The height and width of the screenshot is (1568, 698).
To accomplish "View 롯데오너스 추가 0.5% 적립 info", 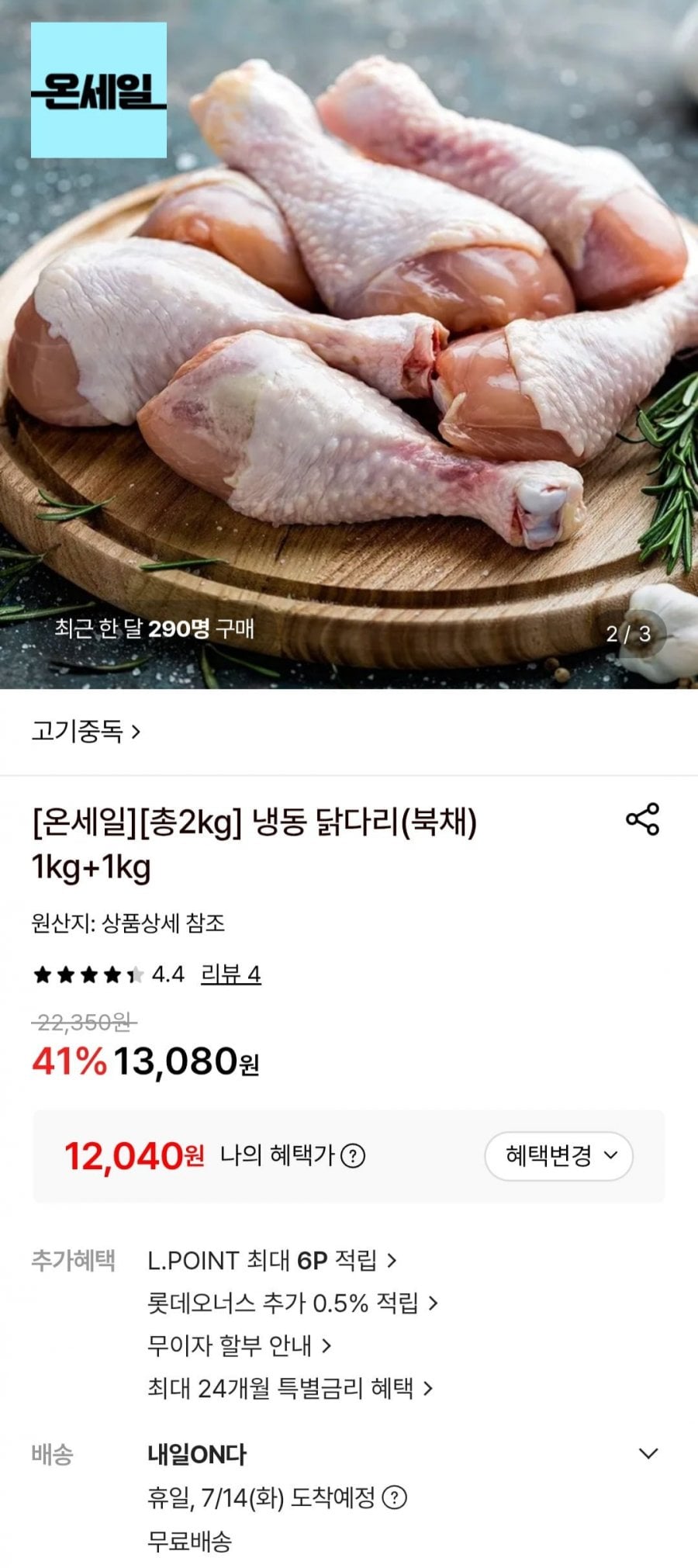I will coord(293,1303).
